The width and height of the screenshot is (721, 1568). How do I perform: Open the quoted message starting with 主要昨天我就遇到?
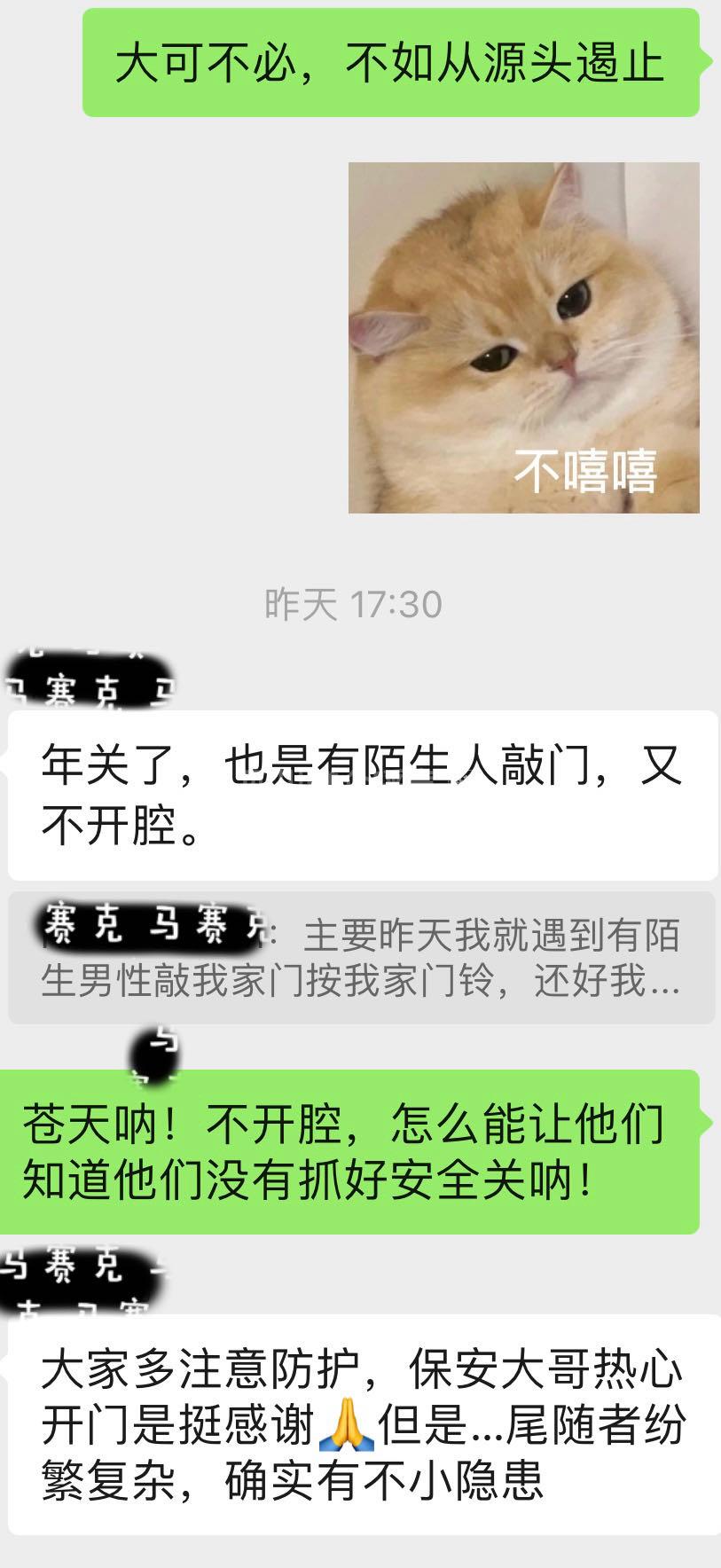[361, 958]
